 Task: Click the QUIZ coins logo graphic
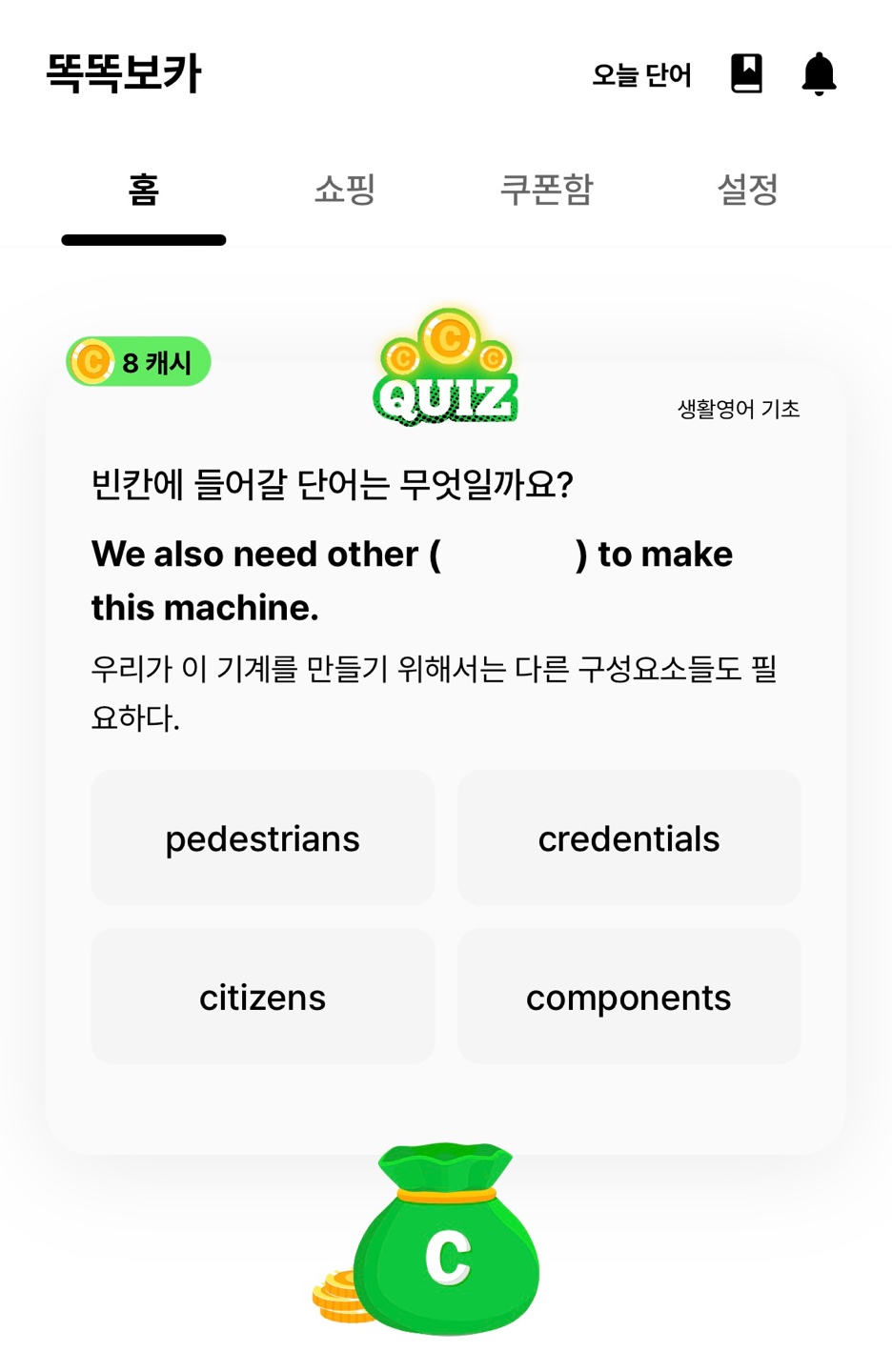click(x=446, y=372)
